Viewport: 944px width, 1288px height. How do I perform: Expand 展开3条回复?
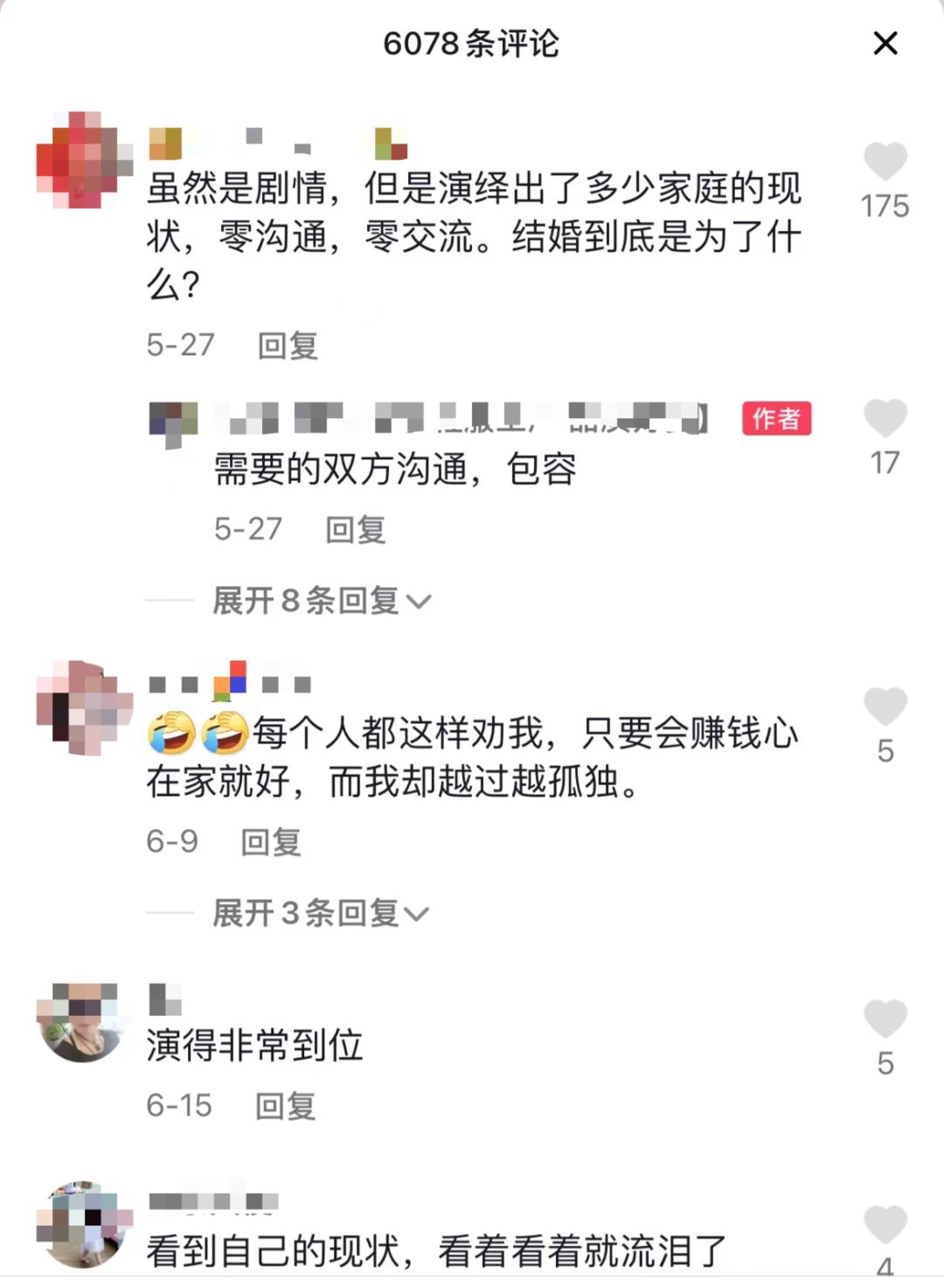pyautogui.click(x=321, y=914)
